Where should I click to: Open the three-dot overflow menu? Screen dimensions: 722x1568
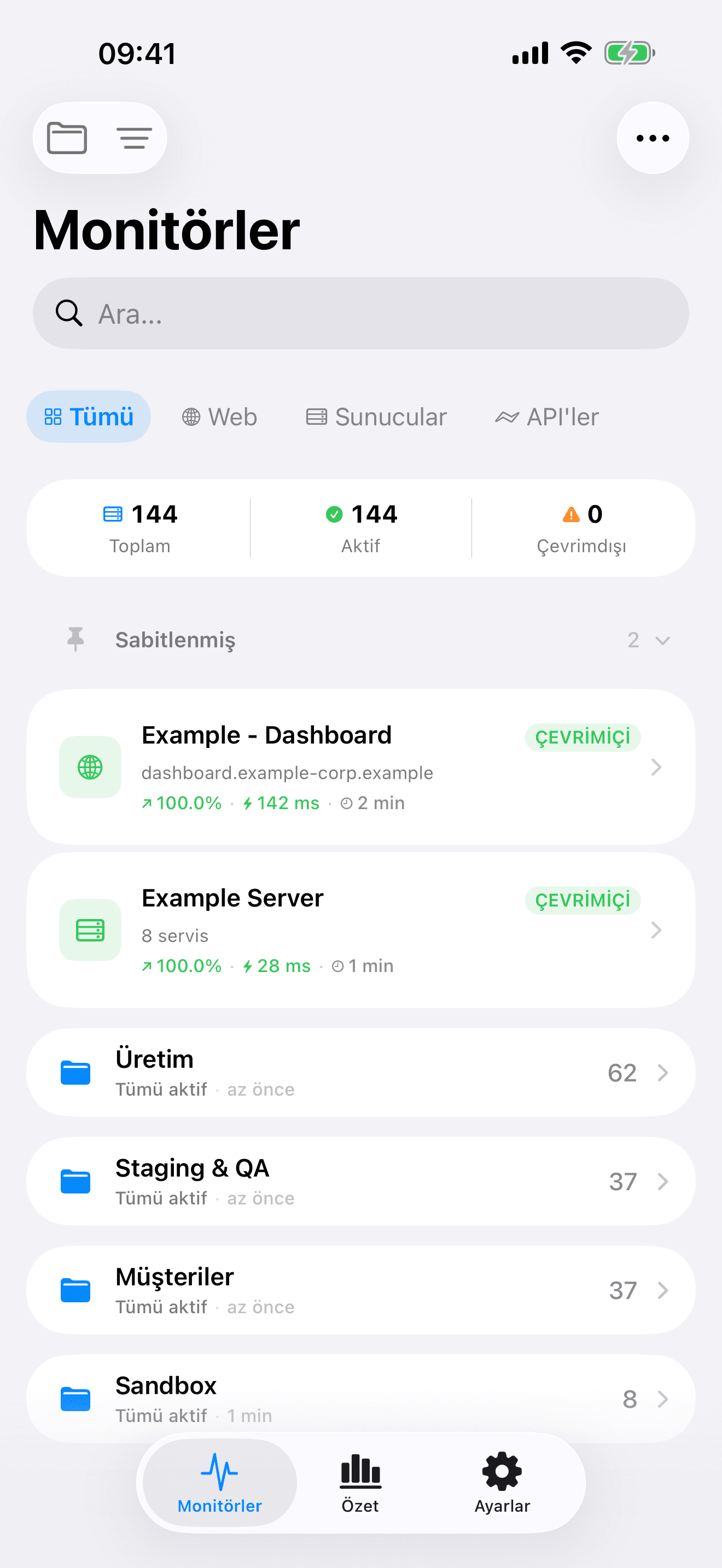pos(652,138)
